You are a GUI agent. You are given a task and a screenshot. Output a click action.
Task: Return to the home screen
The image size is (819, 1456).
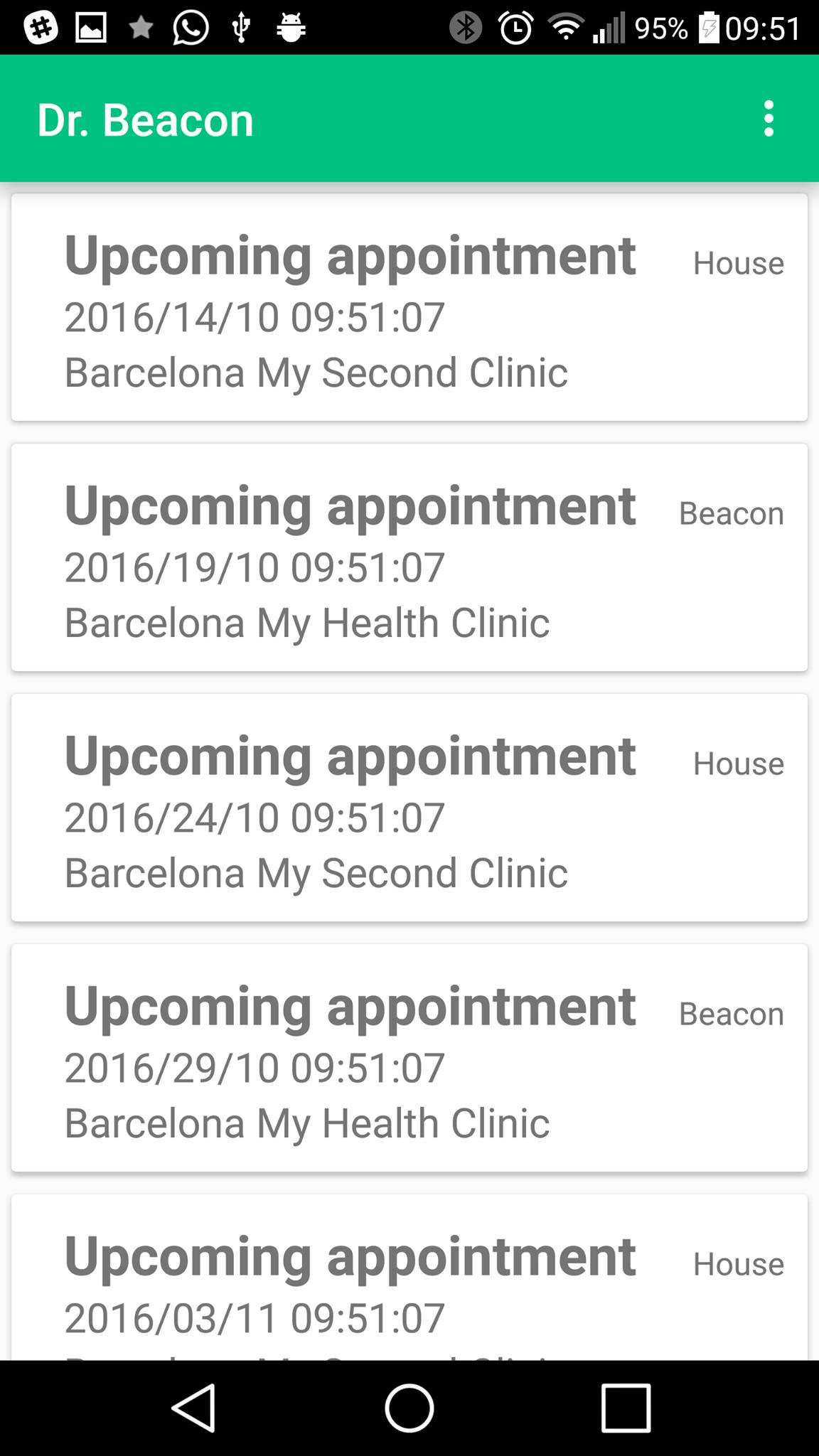pyautogui.click(x=409, y=1408)
